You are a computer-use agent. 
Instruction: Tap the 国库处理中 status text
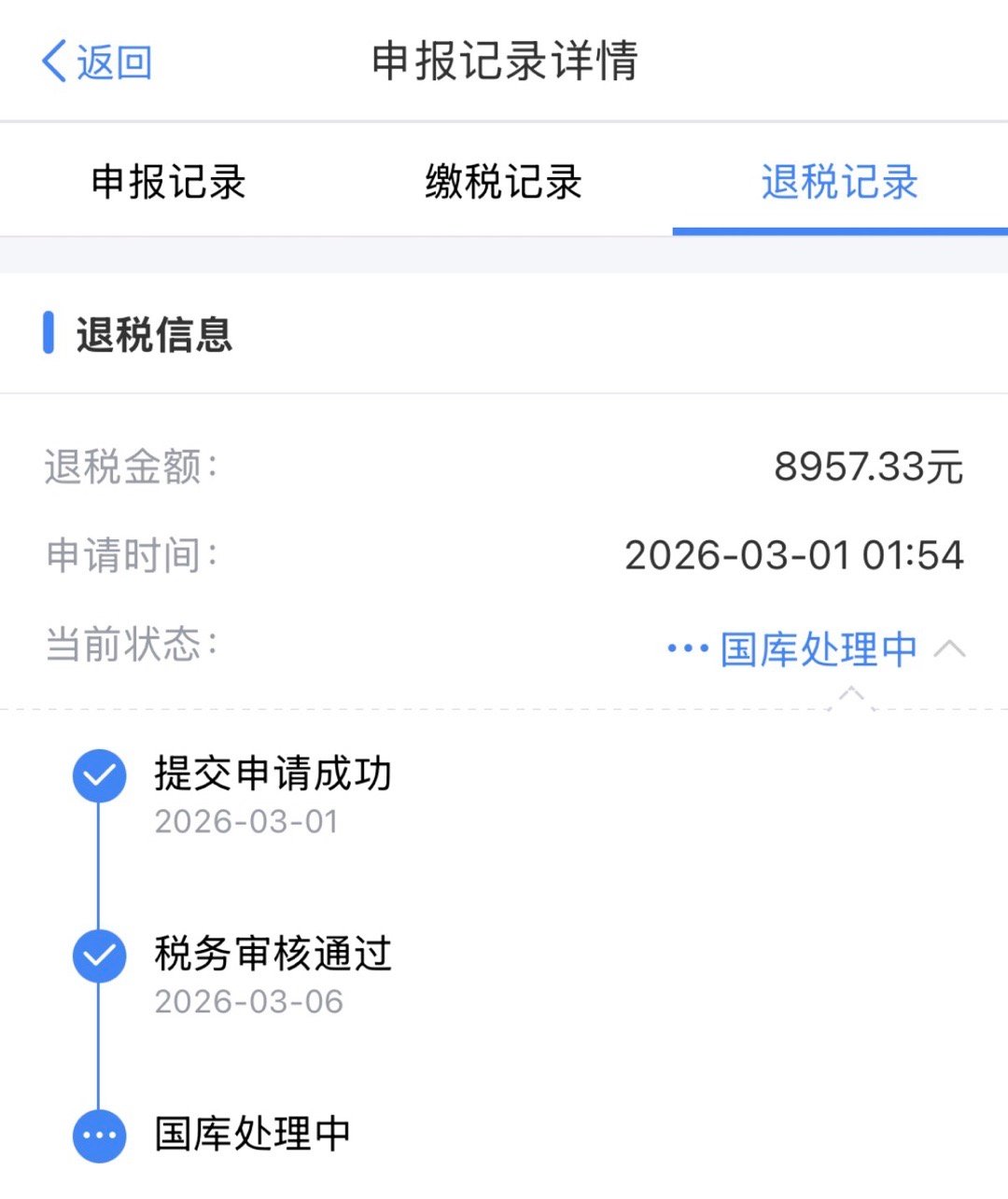click(817, 648)
